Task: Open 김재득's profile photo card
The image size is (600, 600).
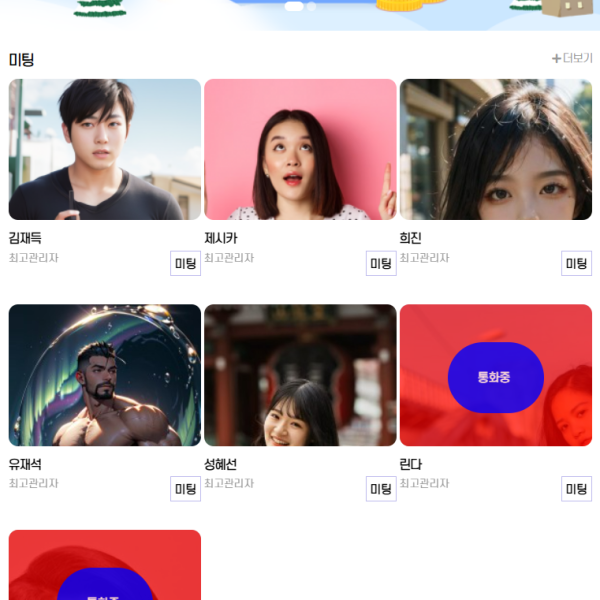Action: [105, 150]
